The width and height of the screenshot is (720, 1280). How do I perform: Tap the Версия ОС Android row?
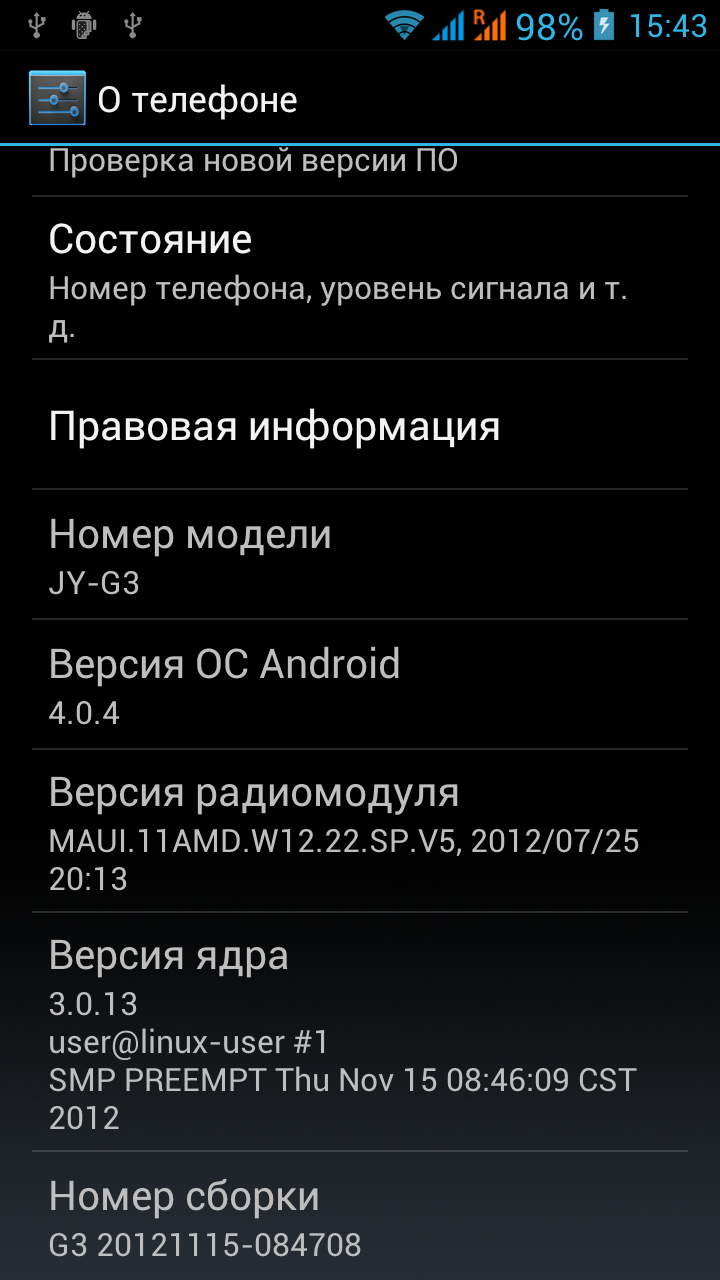tap(360, 685)
